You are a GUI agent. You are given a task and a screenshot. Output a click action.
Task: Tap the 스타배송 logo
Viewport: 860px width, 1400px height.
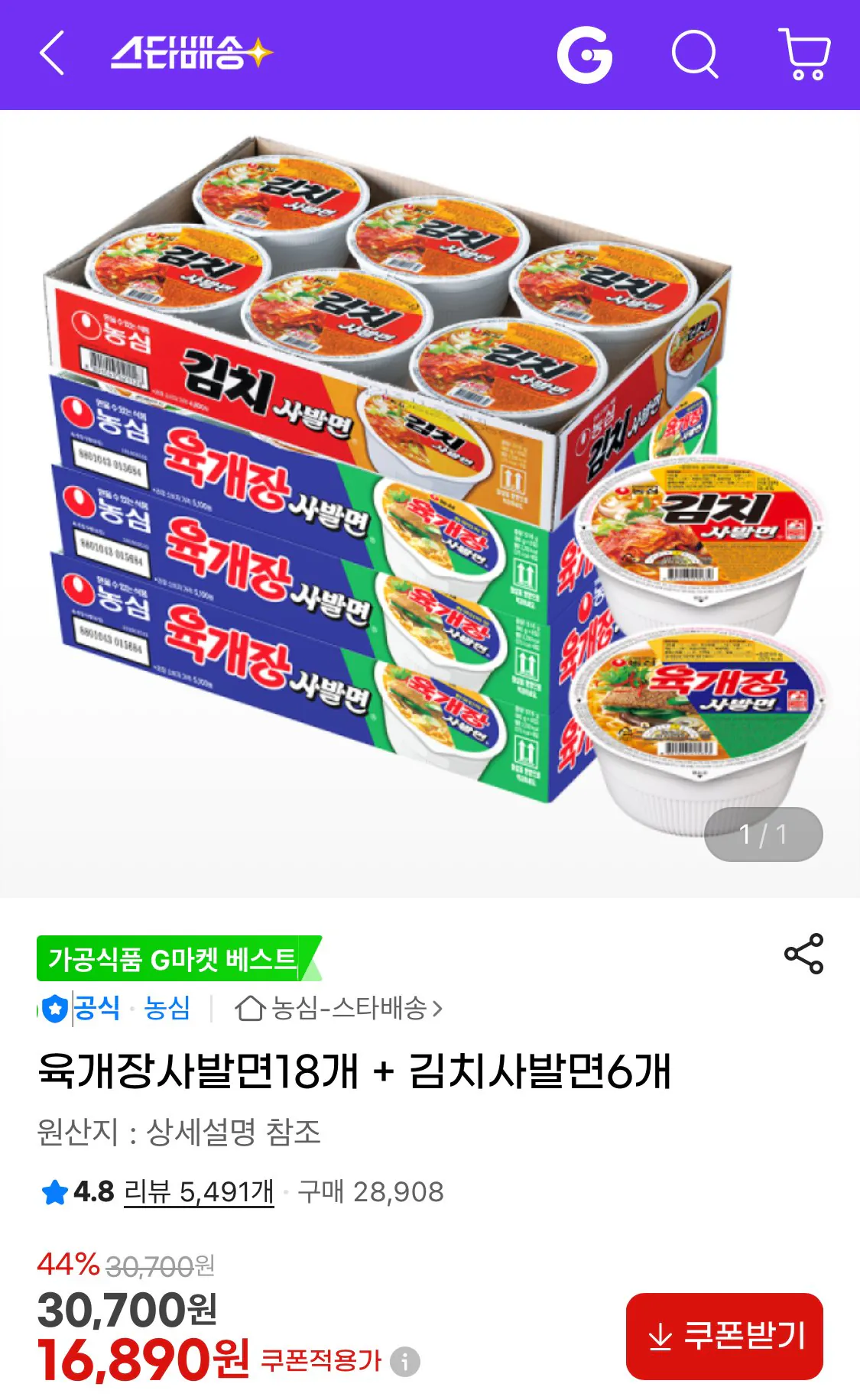[191, 52]
